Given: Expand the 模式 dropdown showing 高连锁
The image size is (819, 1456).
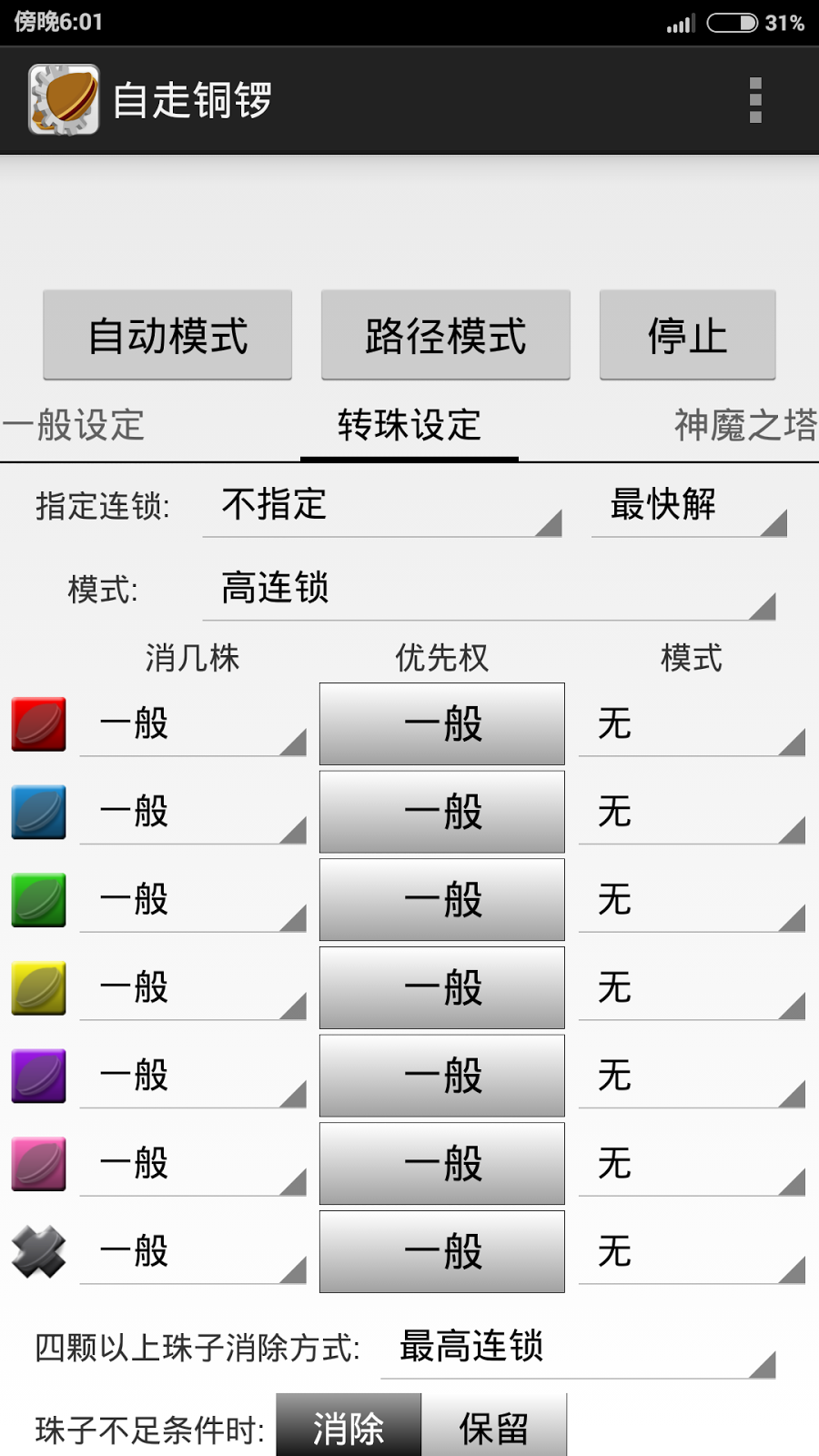Looking at the screenshot, I should 489,590.
